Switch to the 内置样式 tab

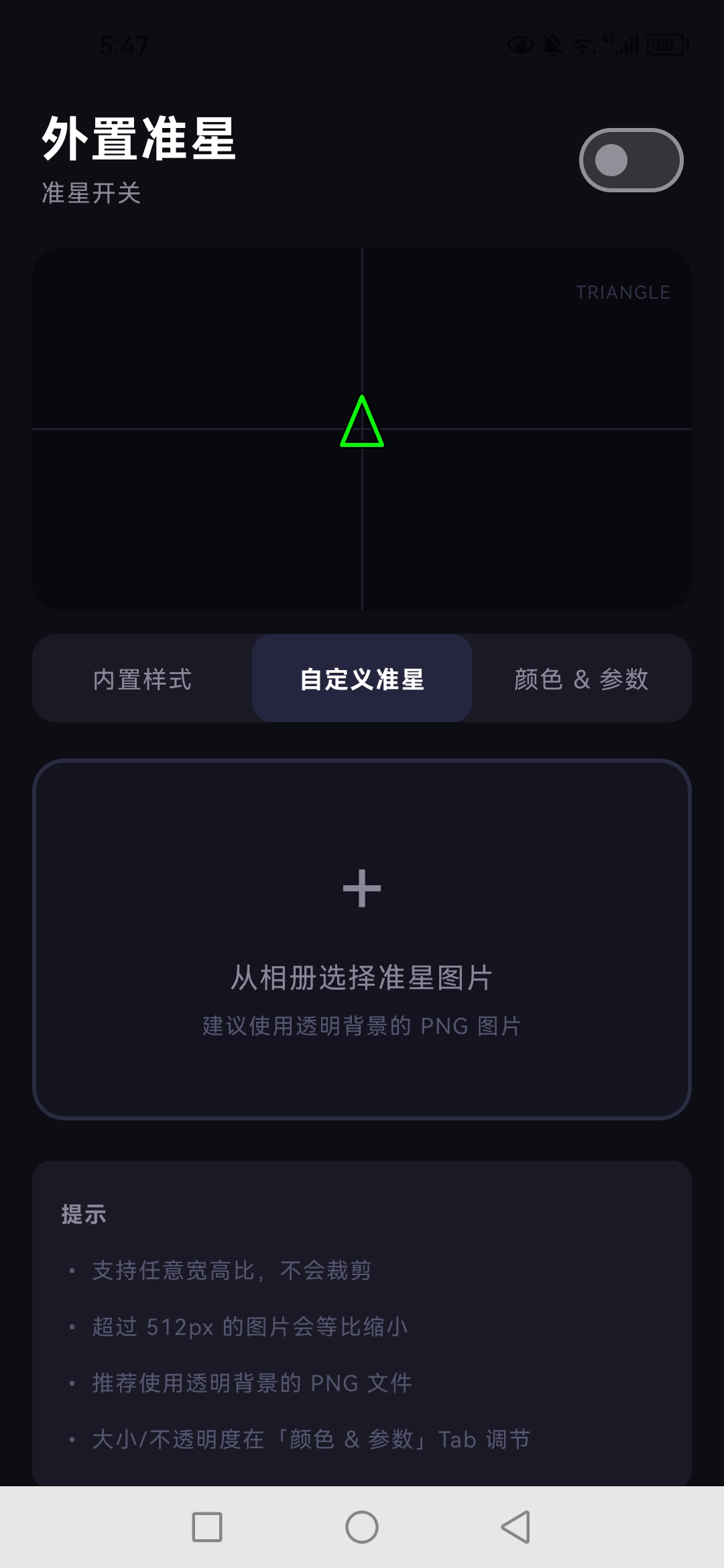pos(142,678)
